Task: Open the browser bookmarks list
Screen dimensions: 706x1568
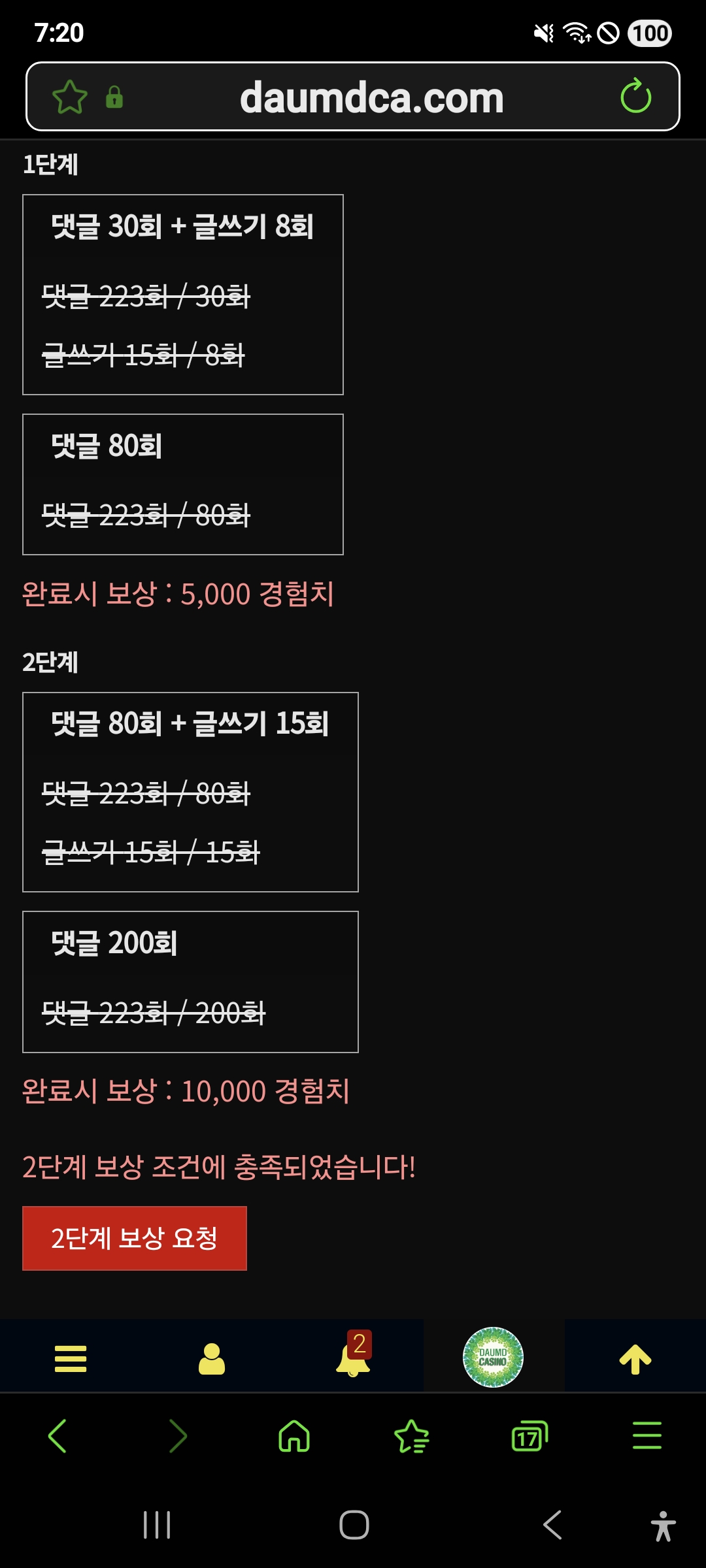Action: 412,1436
